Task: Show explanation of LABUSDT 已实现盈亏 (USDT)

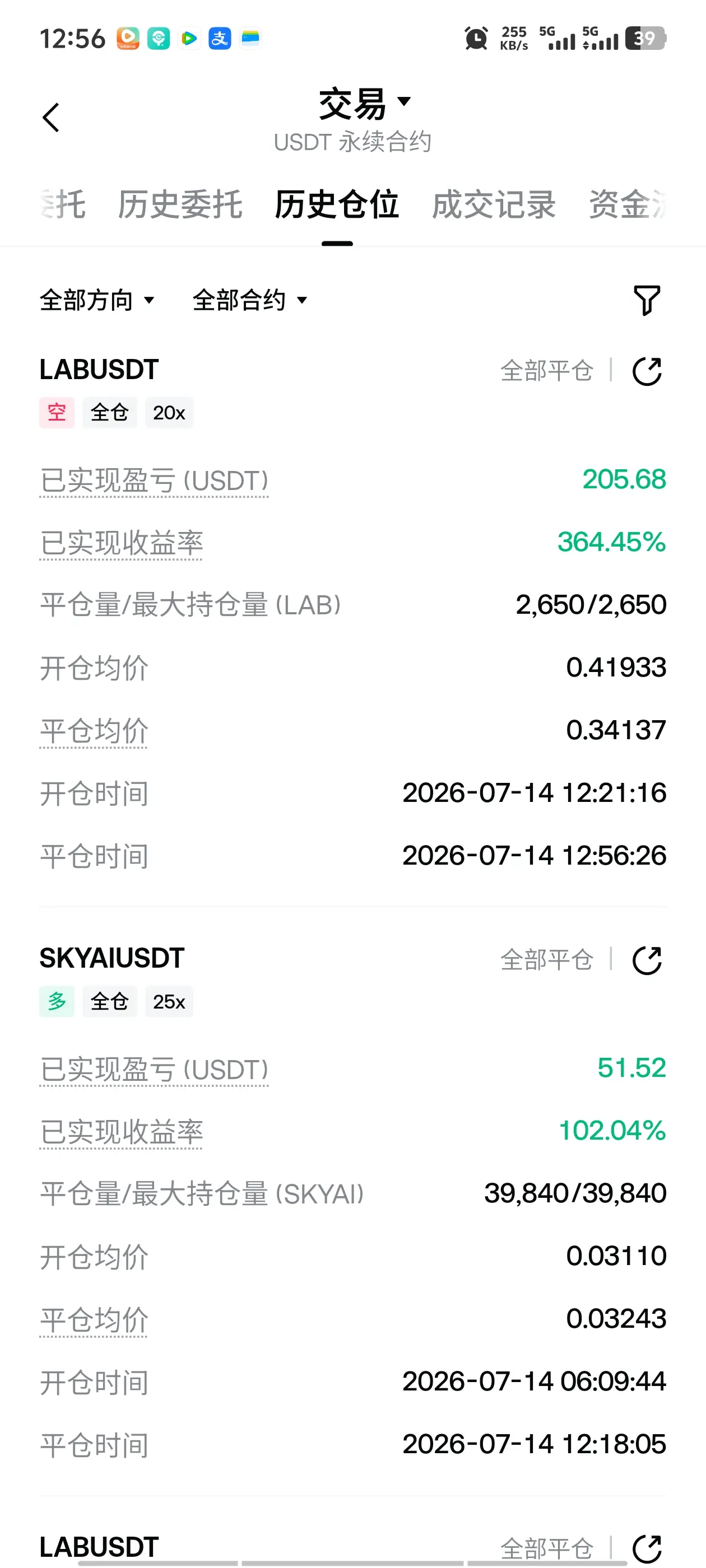Action: click(x=154, y=481)
